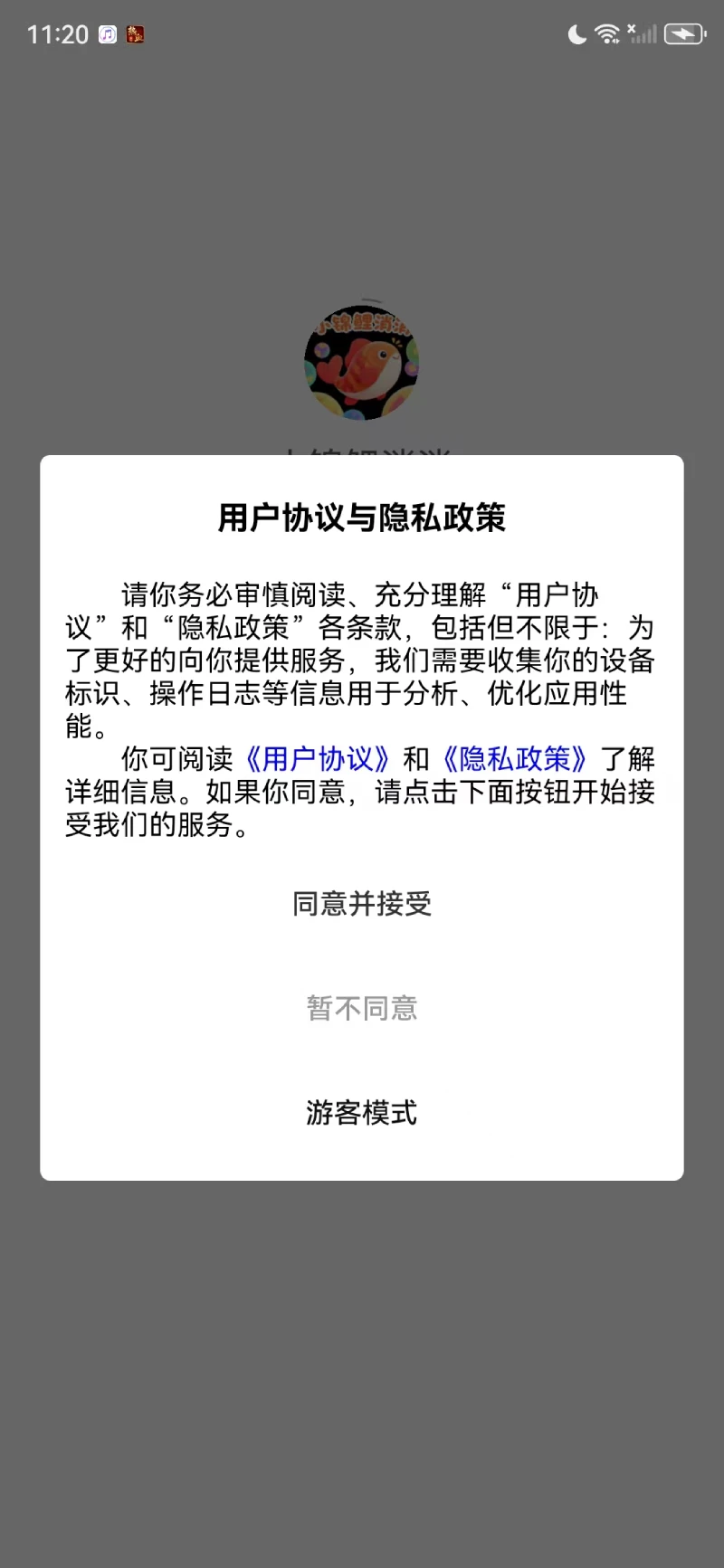This screenshot has width=724, height=1568.
Task: Open the《隐私政策》link
Action: click(515, 758)
